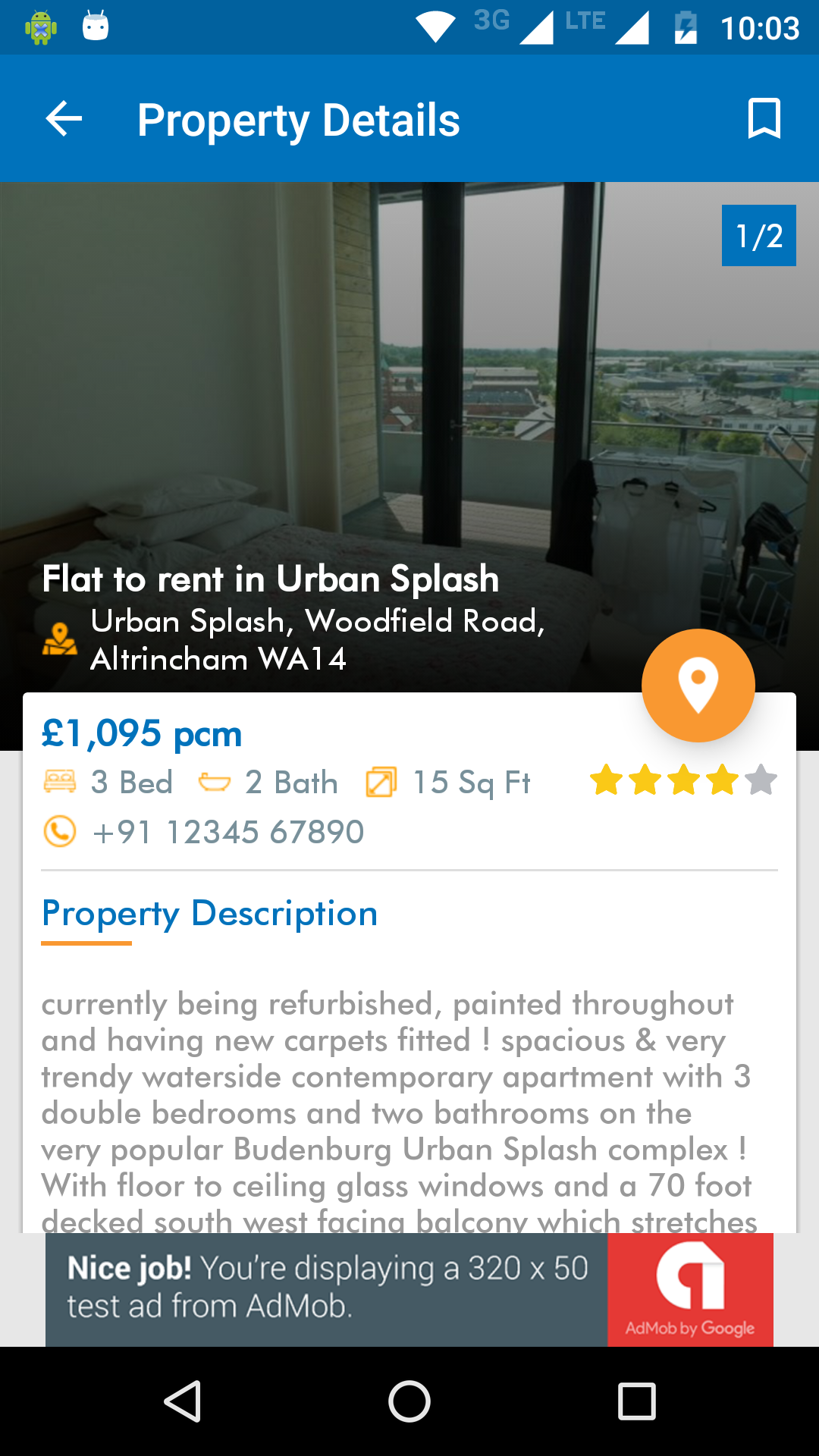This screenshot has height=1456, width=819.
Task: Tap the 1/2 image counter
Action: point(758,235)
